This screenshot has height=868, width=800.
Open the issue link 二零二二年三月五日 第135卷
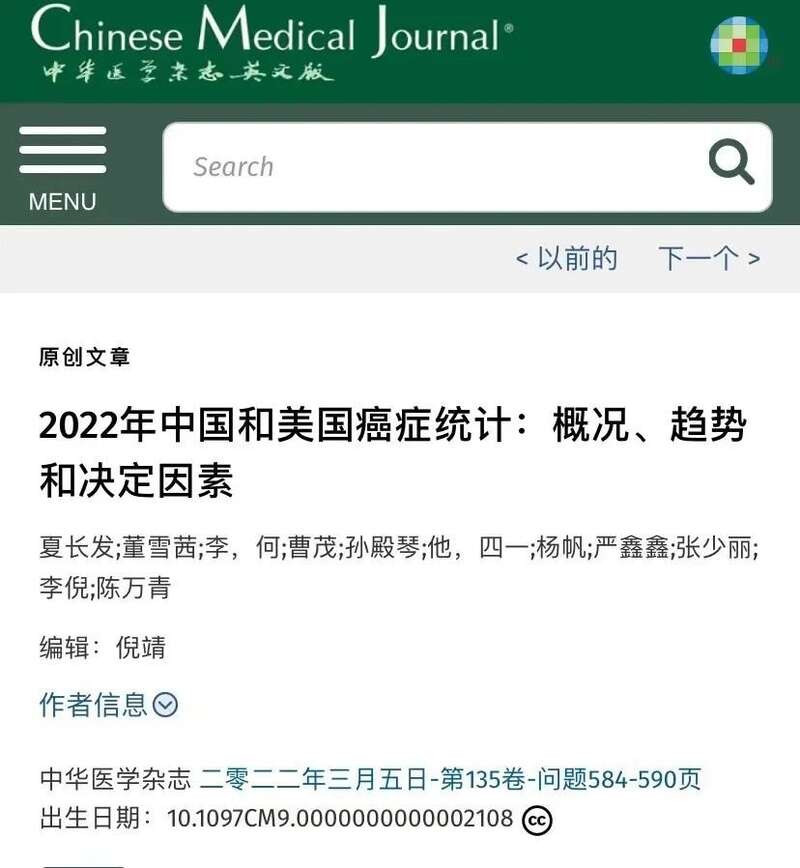pyautogui.click(x=452, y=779)
